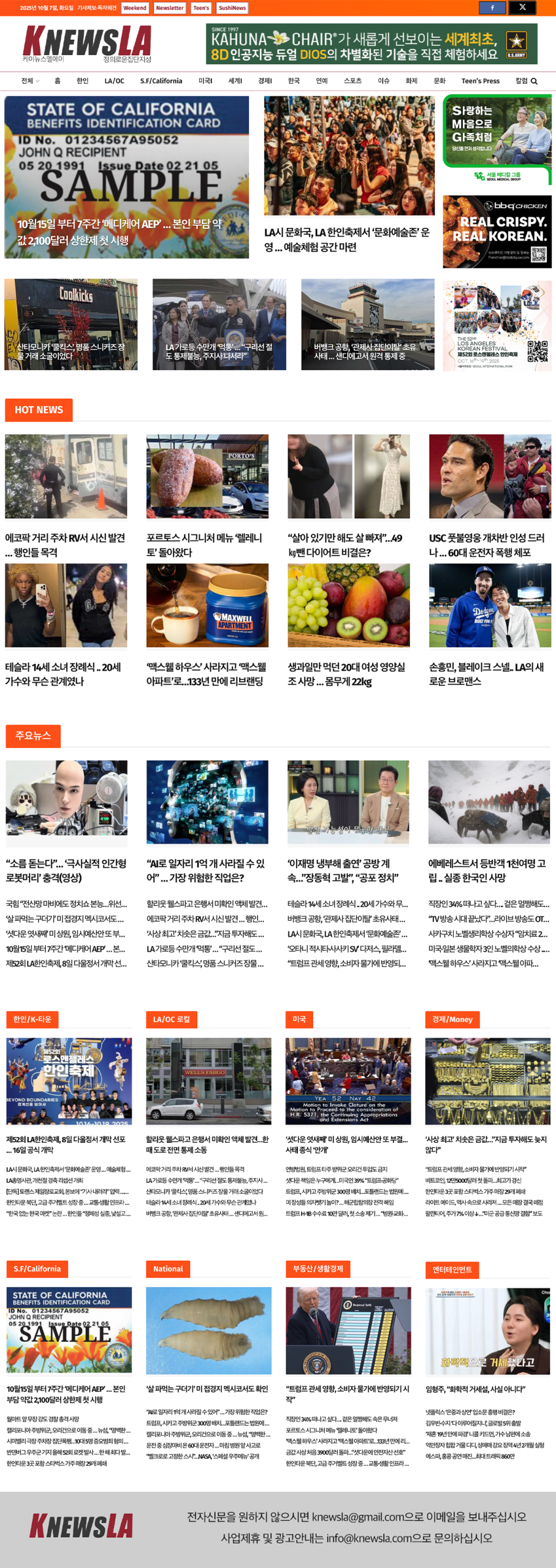Go to the 스포츠 nav tab
The image size is (556, 1568).
pos(352,81)
